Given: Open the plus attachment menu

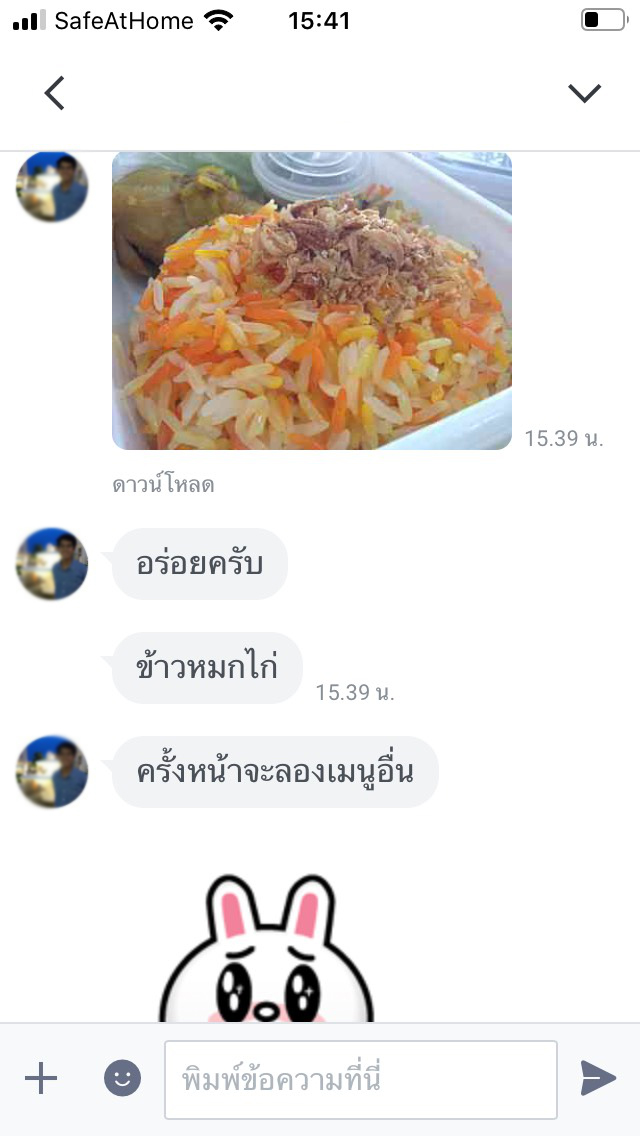Looking at the screenshot, I should [41, 1078].
